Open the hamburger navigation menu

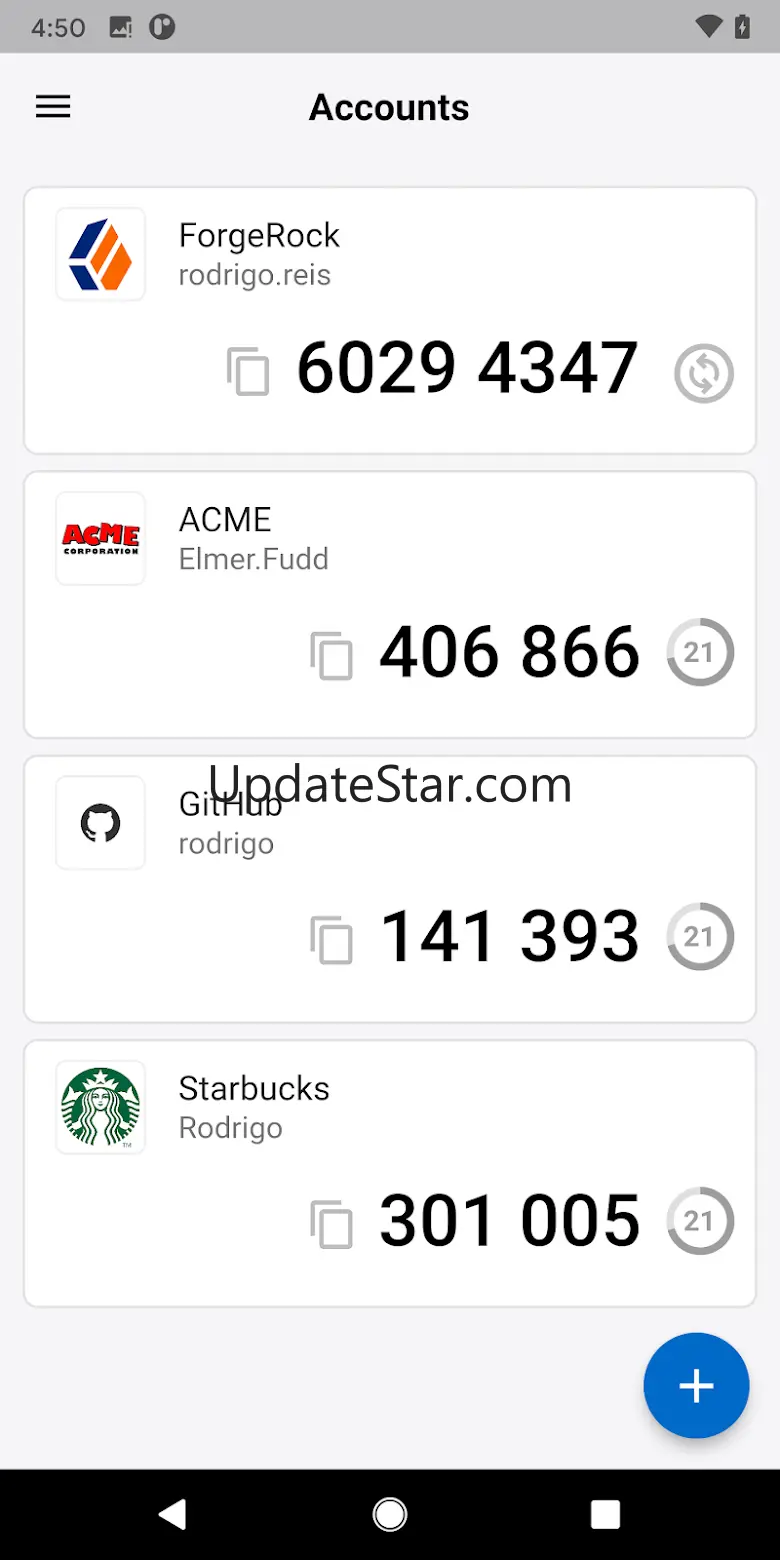coord(53,107)
